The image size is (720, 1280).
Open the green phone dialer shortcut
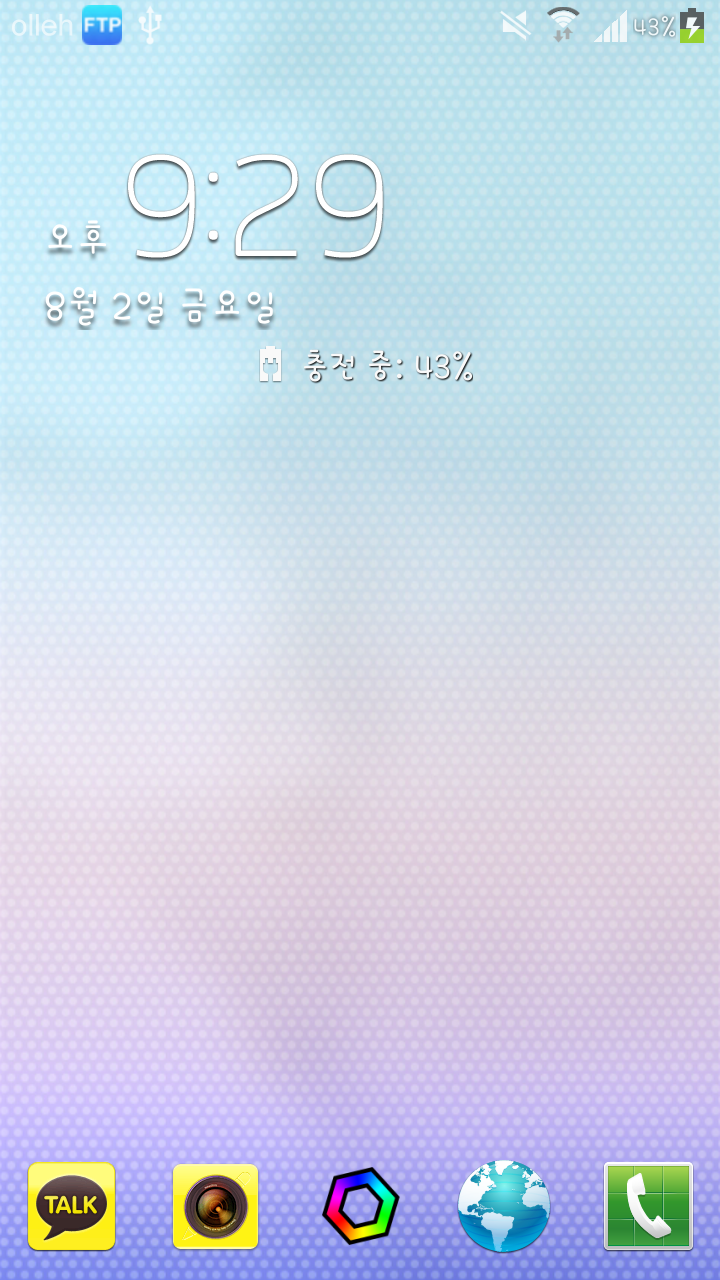648,1205
